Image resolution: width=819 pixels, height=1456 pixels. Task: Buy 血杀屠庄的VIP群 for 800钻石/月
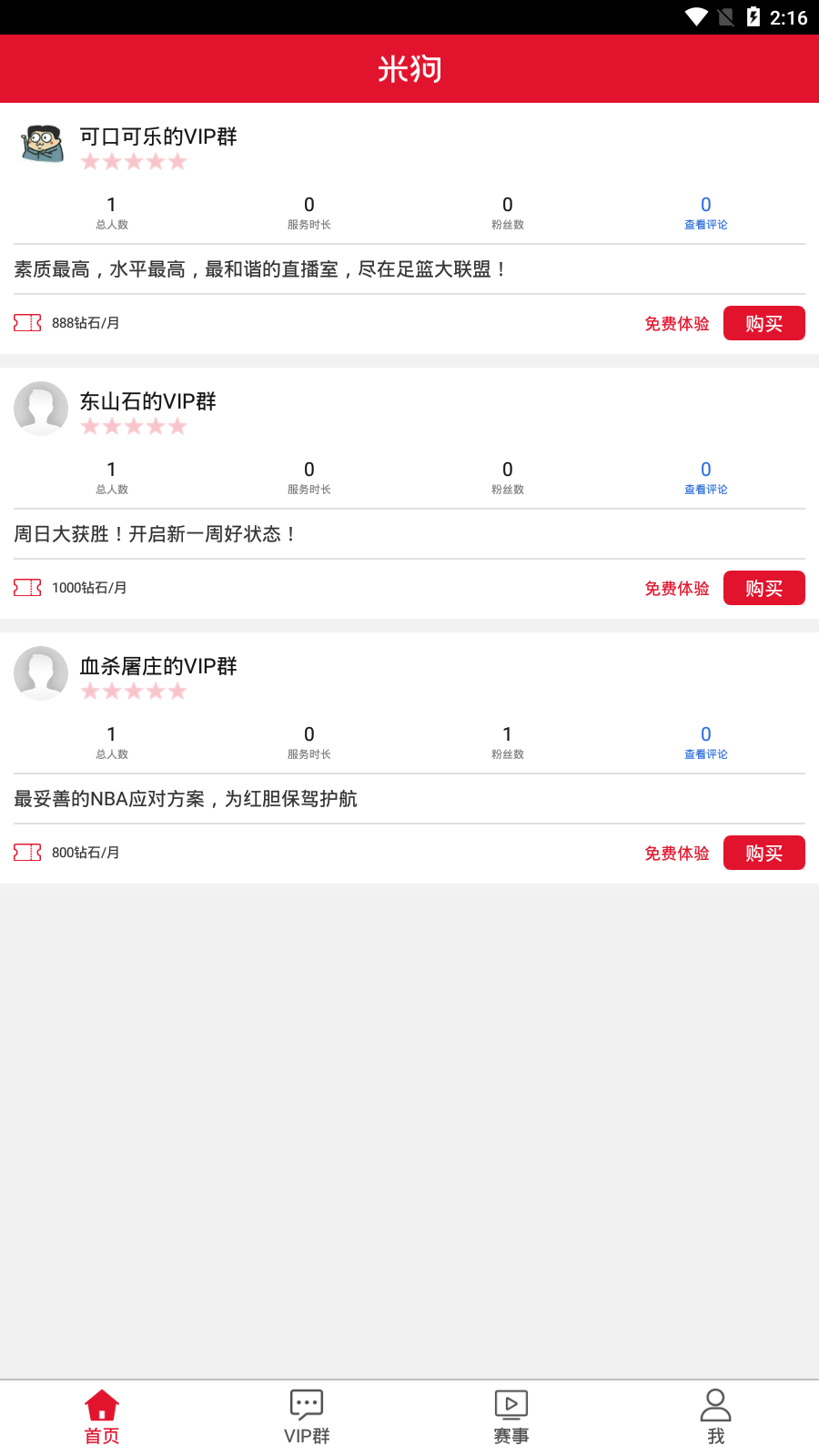pyautogui.click(x=763, y=853)
